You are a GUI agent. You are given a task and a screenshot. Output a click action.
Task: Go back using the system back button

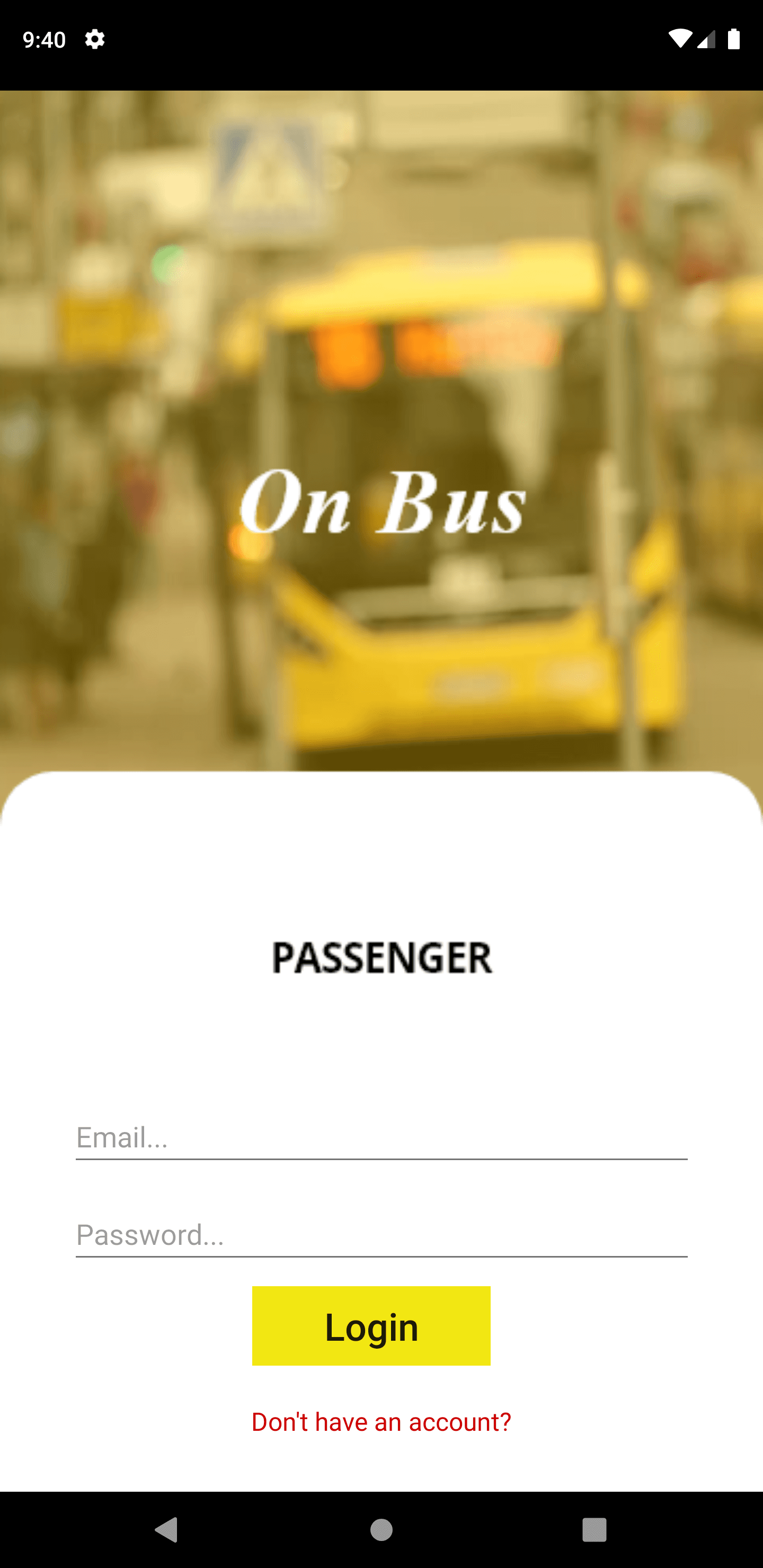click(x=167, y=1529)
